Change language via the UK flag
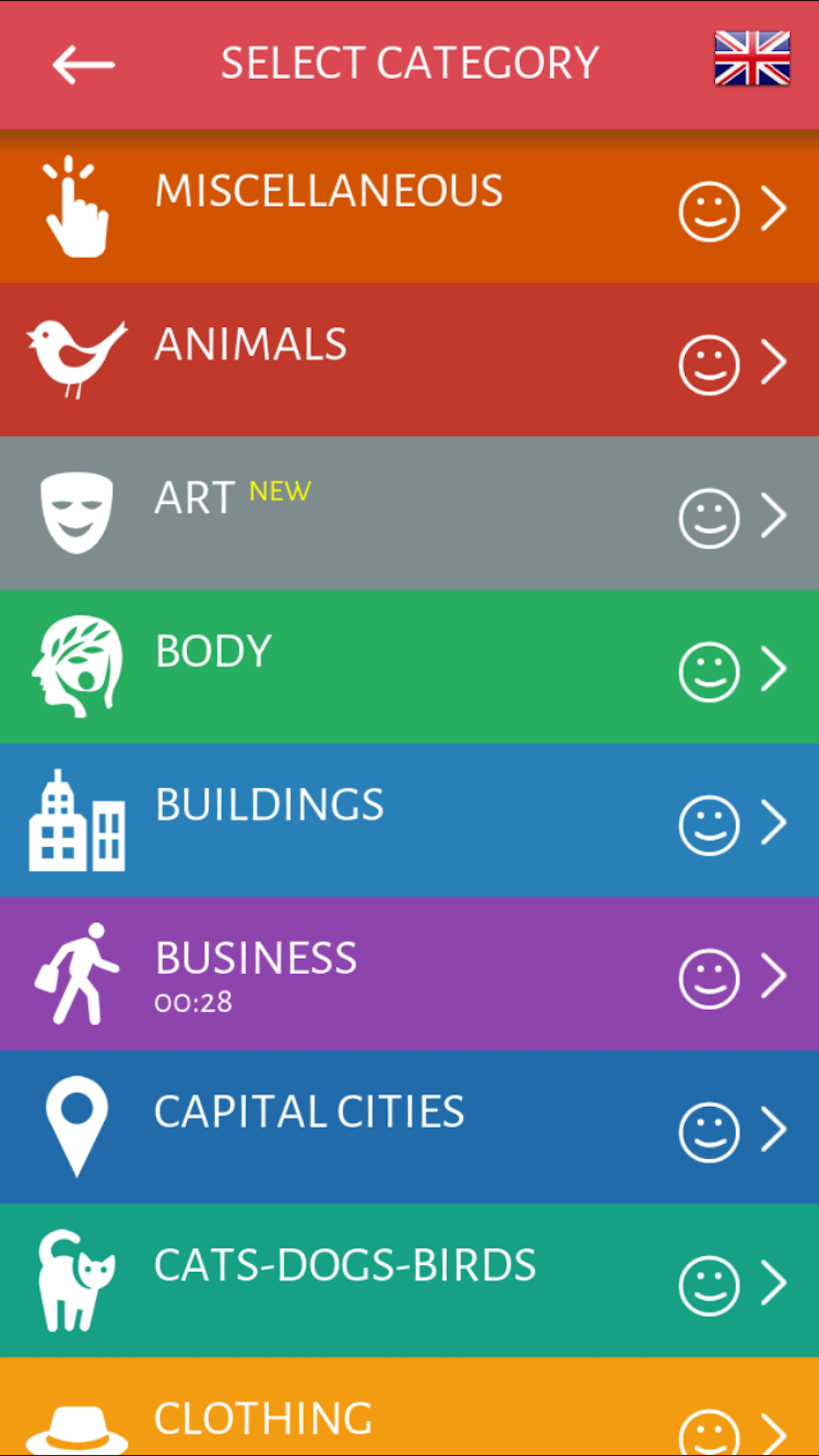This screenshot has height=1456, width=819. (x=752, y=59)
